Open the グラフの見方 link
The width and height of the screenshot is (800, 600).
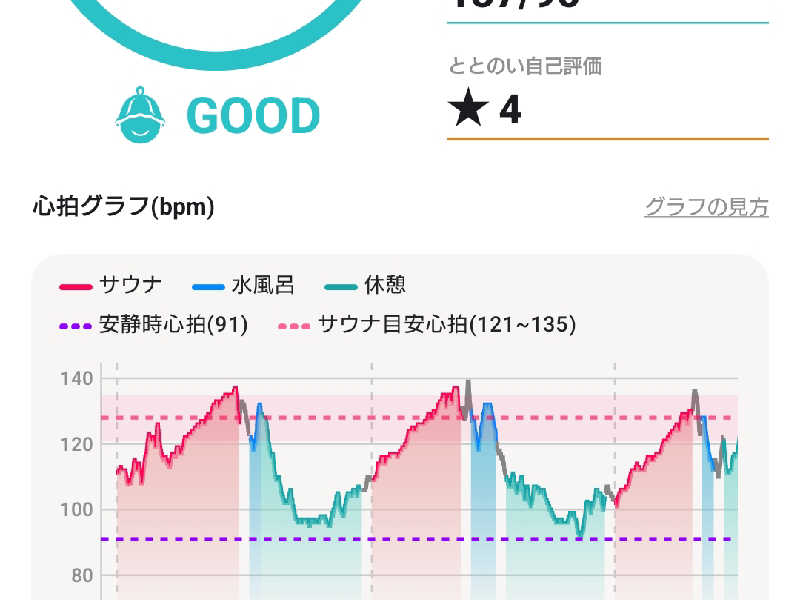pyautogui.click(x=706, y=208)
